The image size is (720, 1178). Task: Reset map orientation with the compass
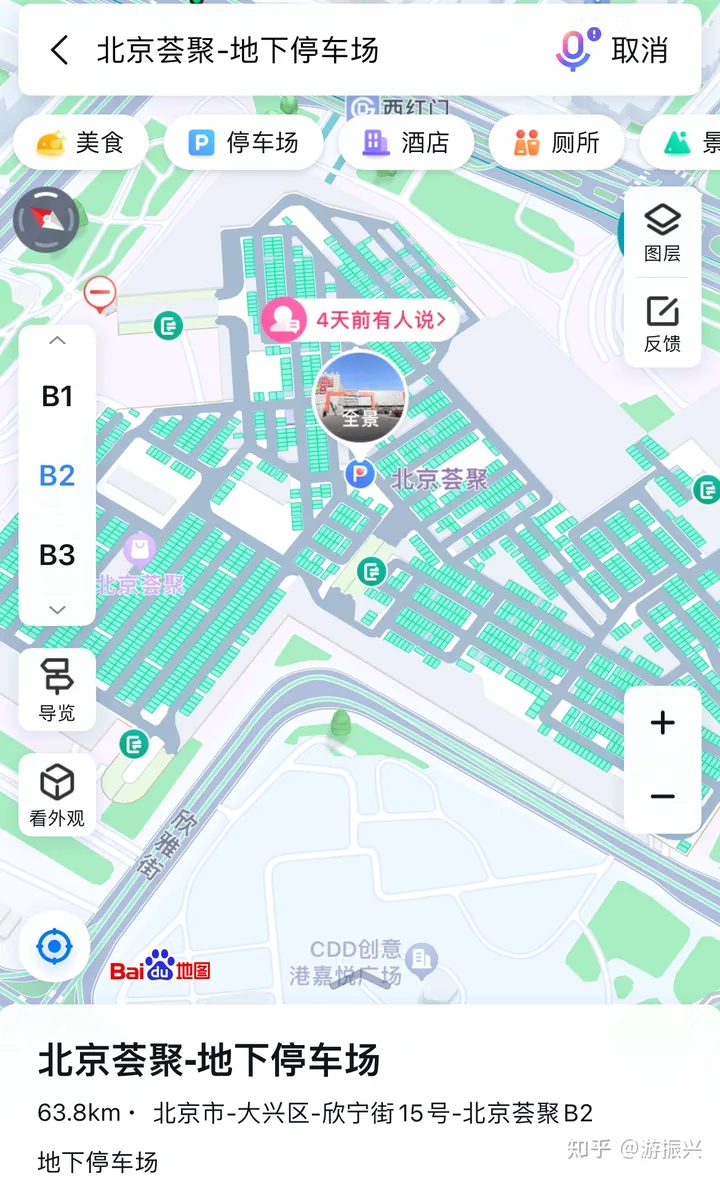coord(46,220)
